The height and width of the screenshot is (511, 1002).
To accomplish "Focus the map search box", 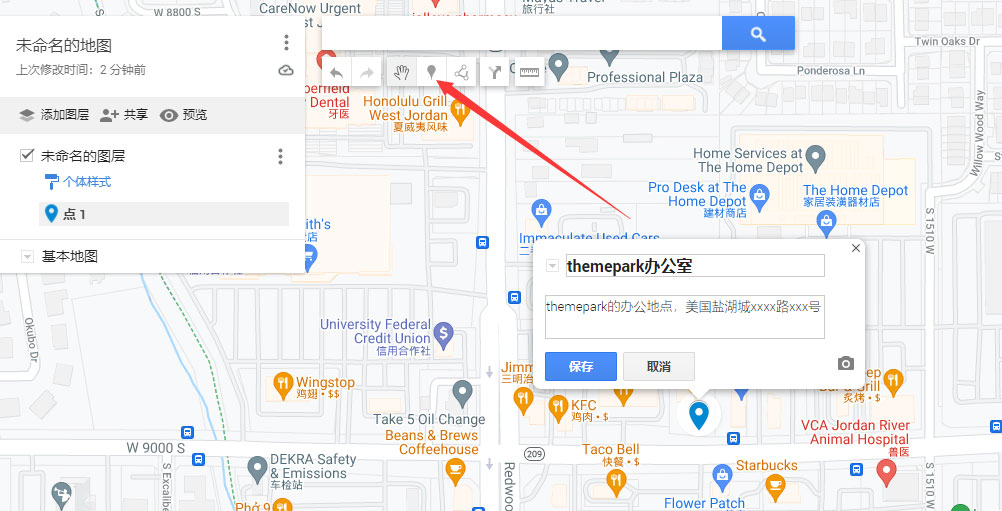I will pyautogui.click(x=521, y=34).
